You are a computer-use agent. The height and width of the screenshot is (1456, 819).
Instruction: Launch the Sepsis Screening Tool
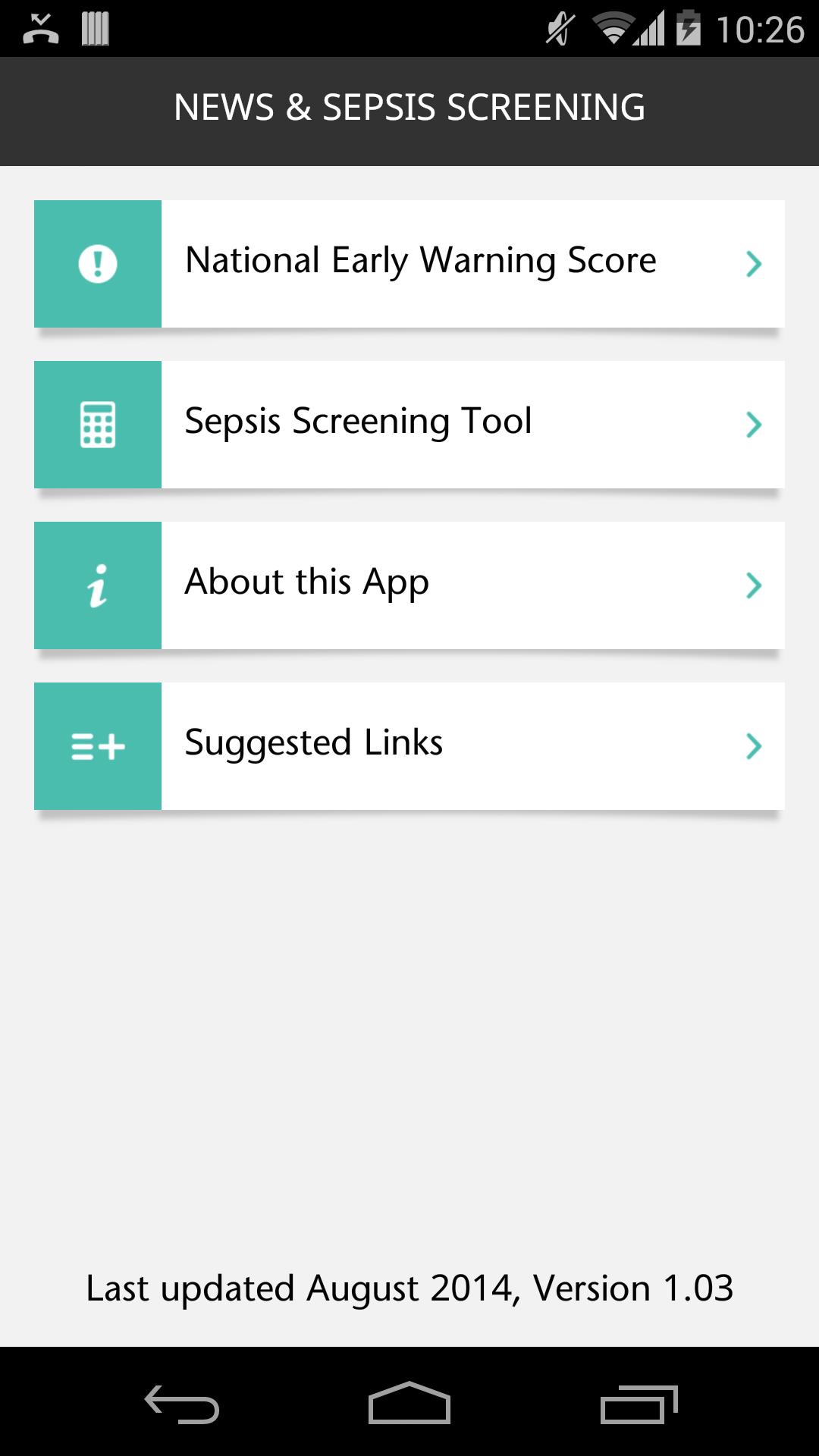(x=409, y=424)
